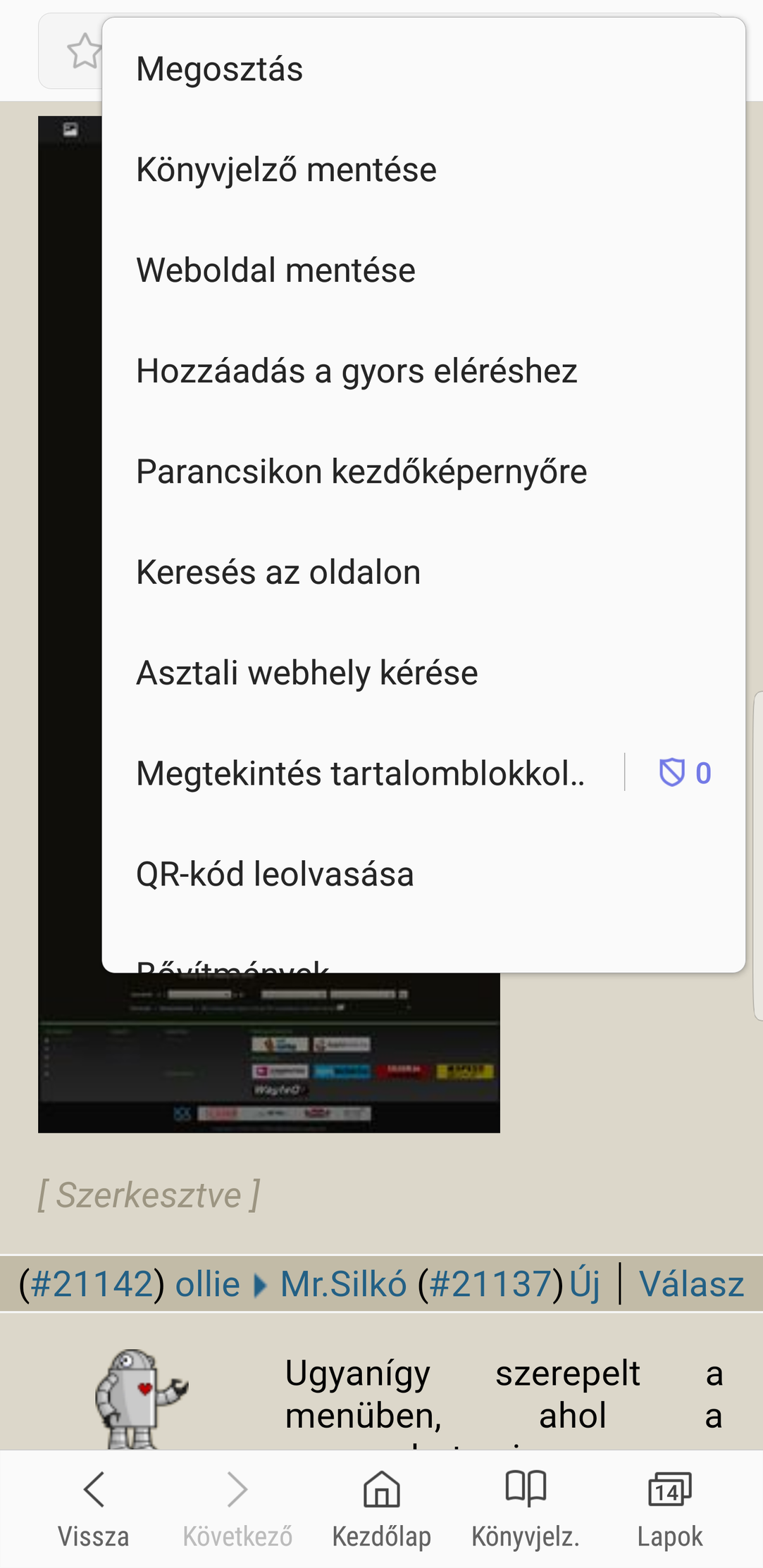Select Megosztás from the menu
The width and height of the screenshot is (763, 1568).
pos(423,69)
